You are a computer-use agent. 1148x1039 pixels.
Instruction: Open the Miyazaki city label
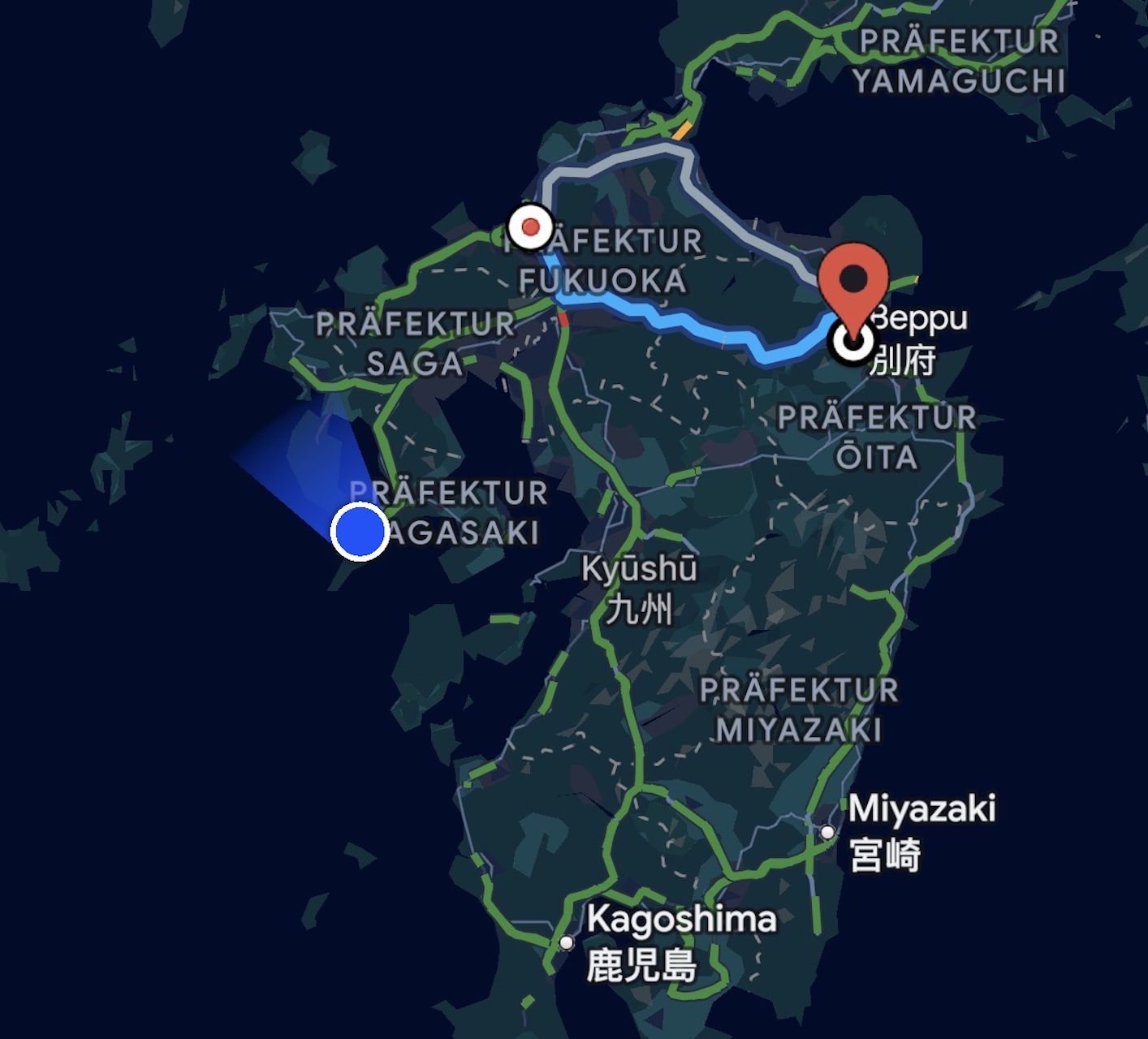pos(921,810)
